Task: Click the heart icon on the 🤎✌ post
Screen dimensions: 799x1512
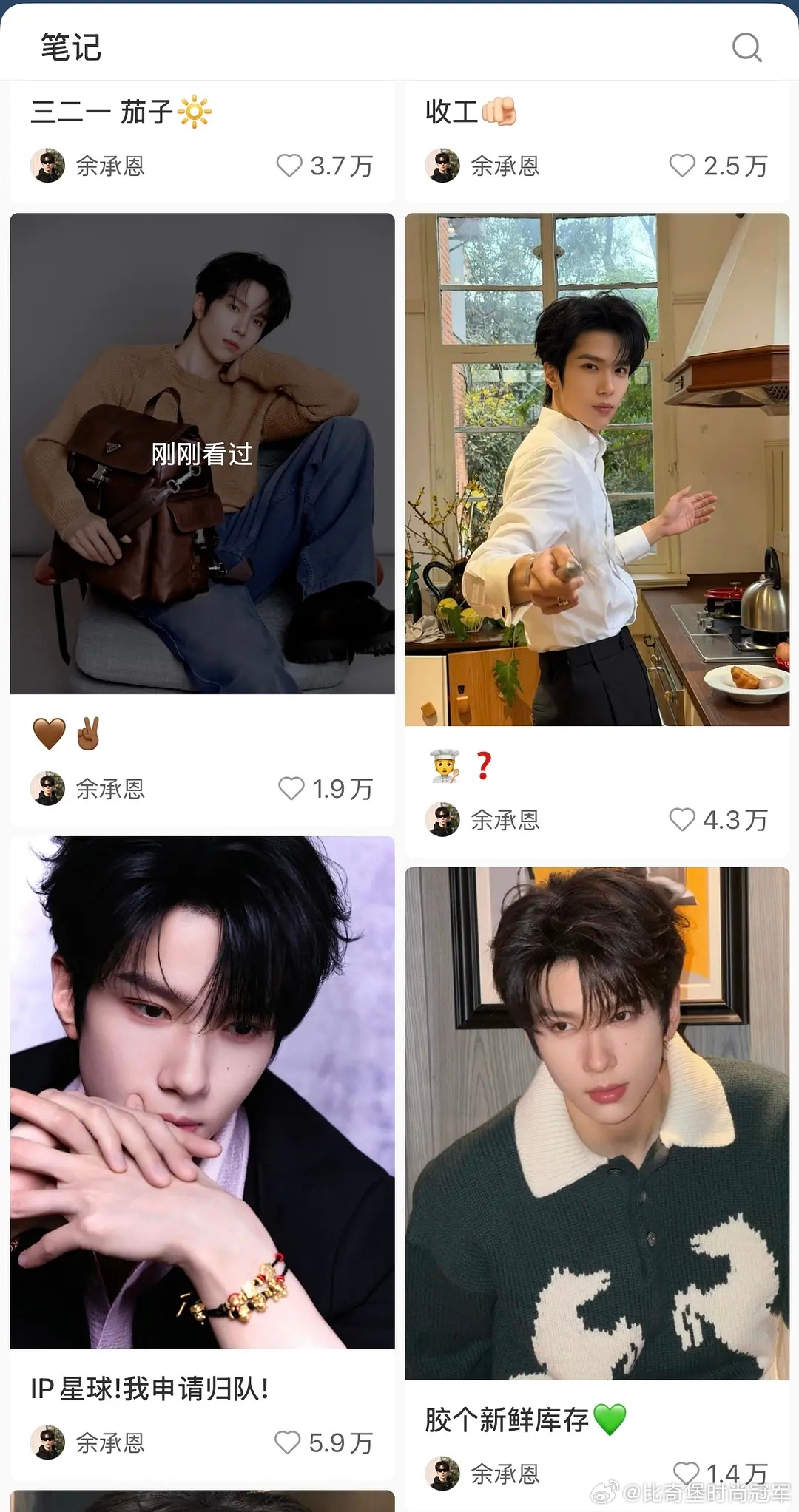Action: 291,789
